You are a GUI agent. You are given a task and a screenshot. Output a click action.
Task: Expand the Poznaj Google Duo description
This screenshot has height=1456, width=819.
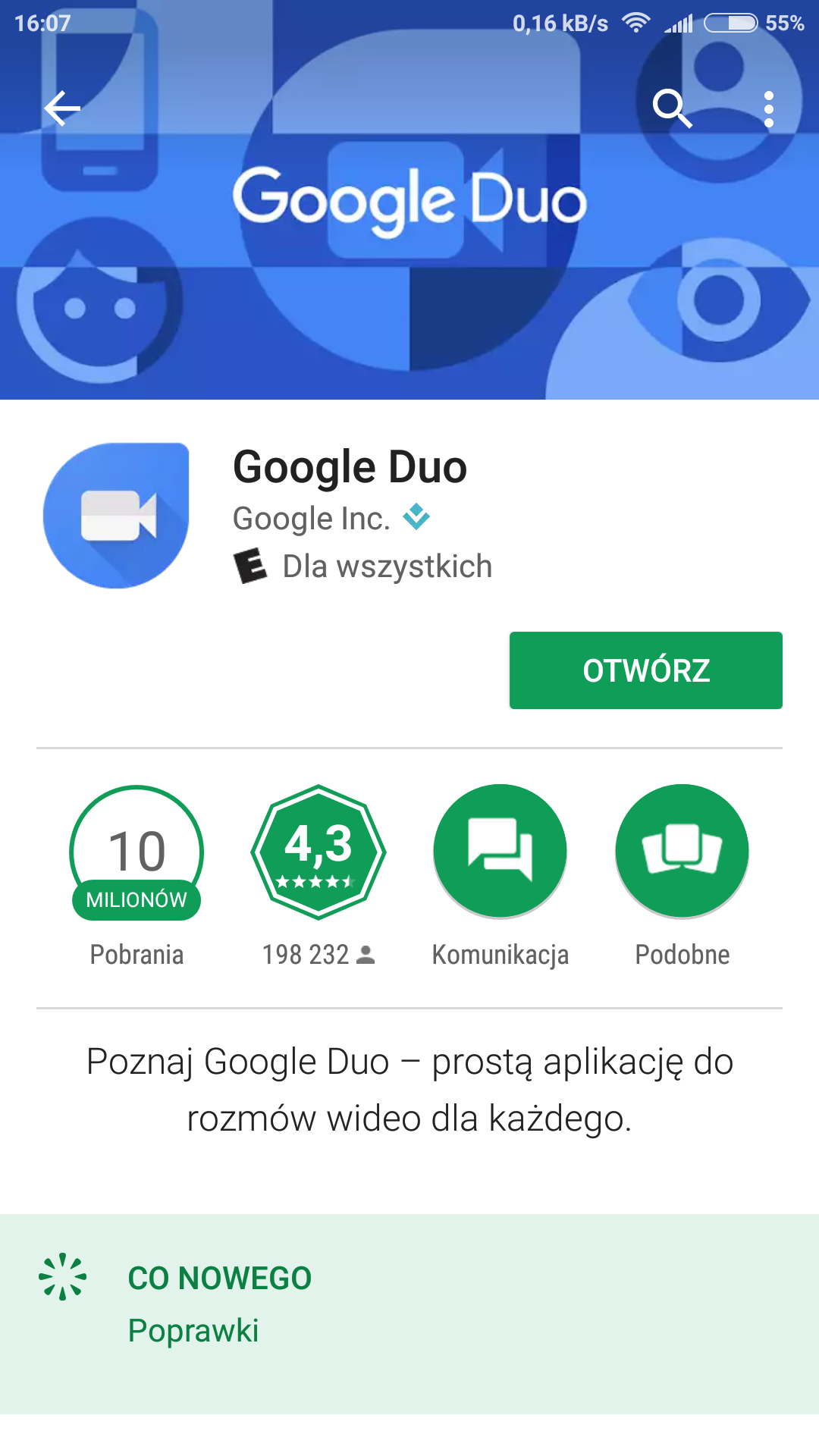409,1090
